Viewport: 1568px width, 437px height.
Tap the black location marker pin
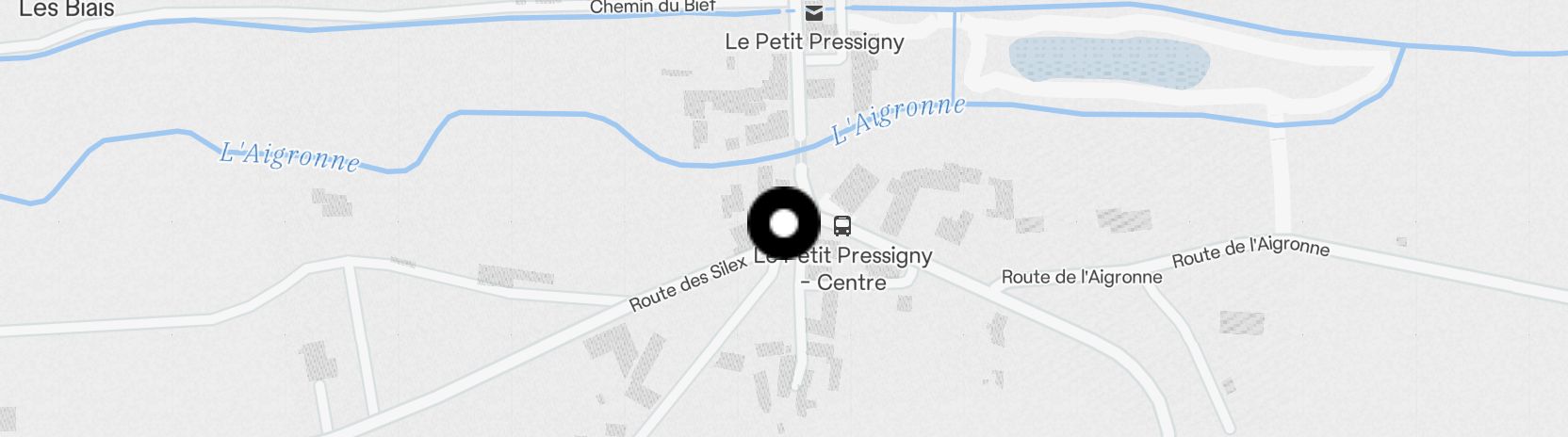click(x=783, y=224)
